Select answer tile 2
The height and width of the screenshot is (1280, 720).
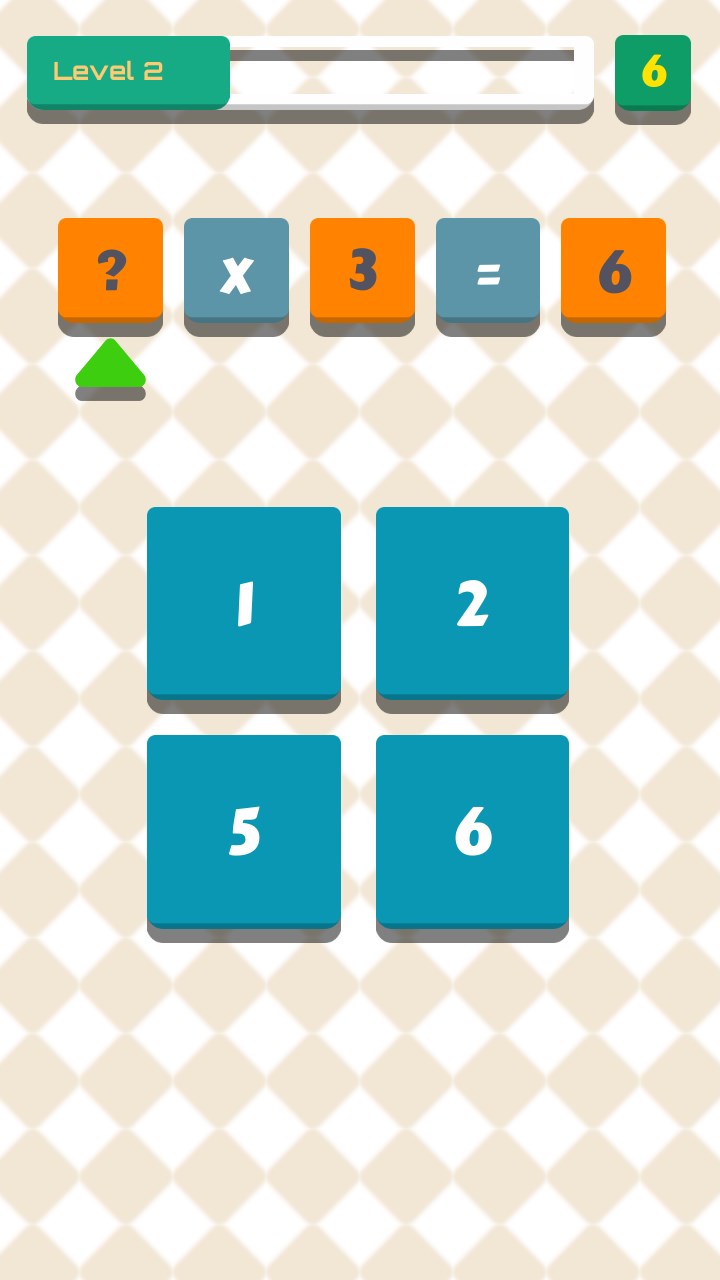click(x=472, y=603)
